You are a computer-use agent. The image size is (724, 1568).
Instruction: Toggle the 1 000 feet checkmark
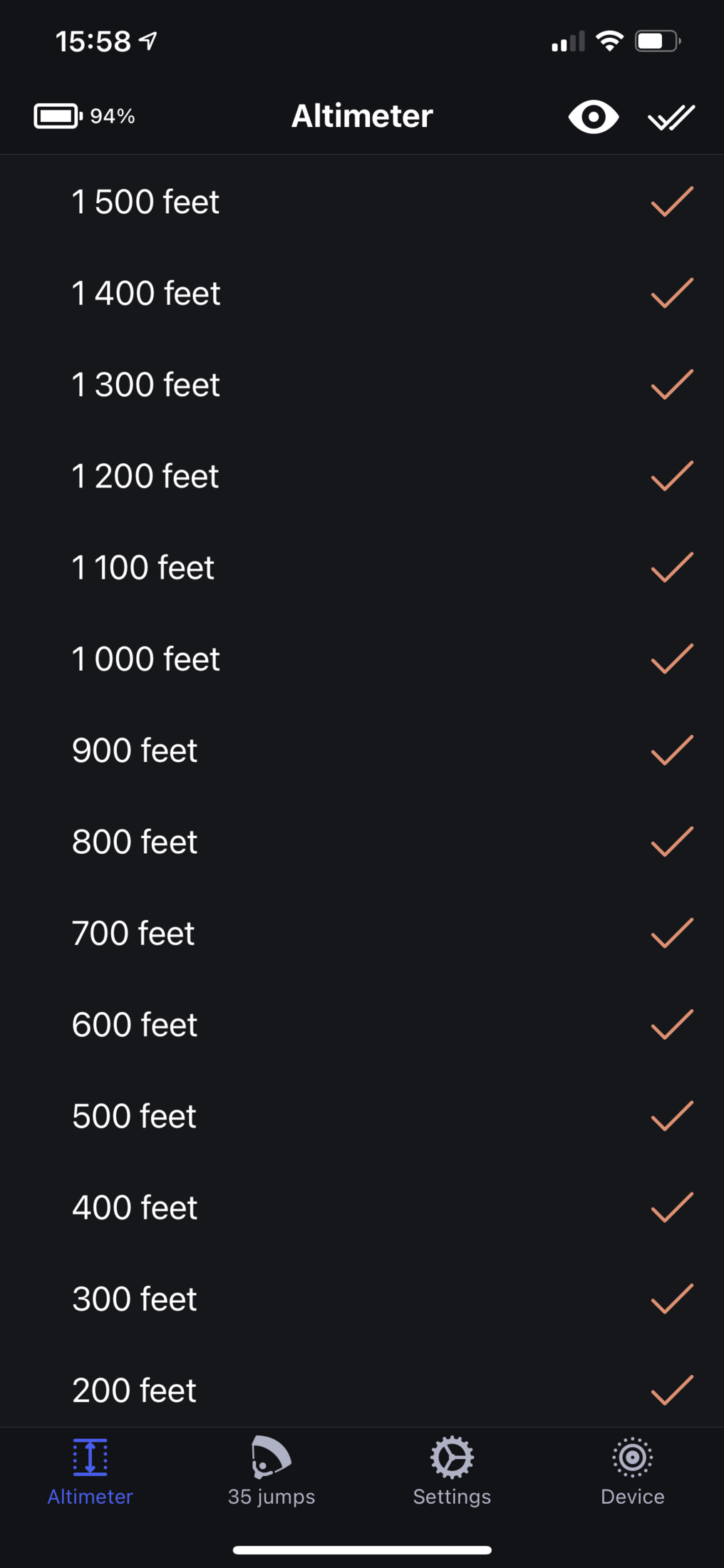point(362,659)
